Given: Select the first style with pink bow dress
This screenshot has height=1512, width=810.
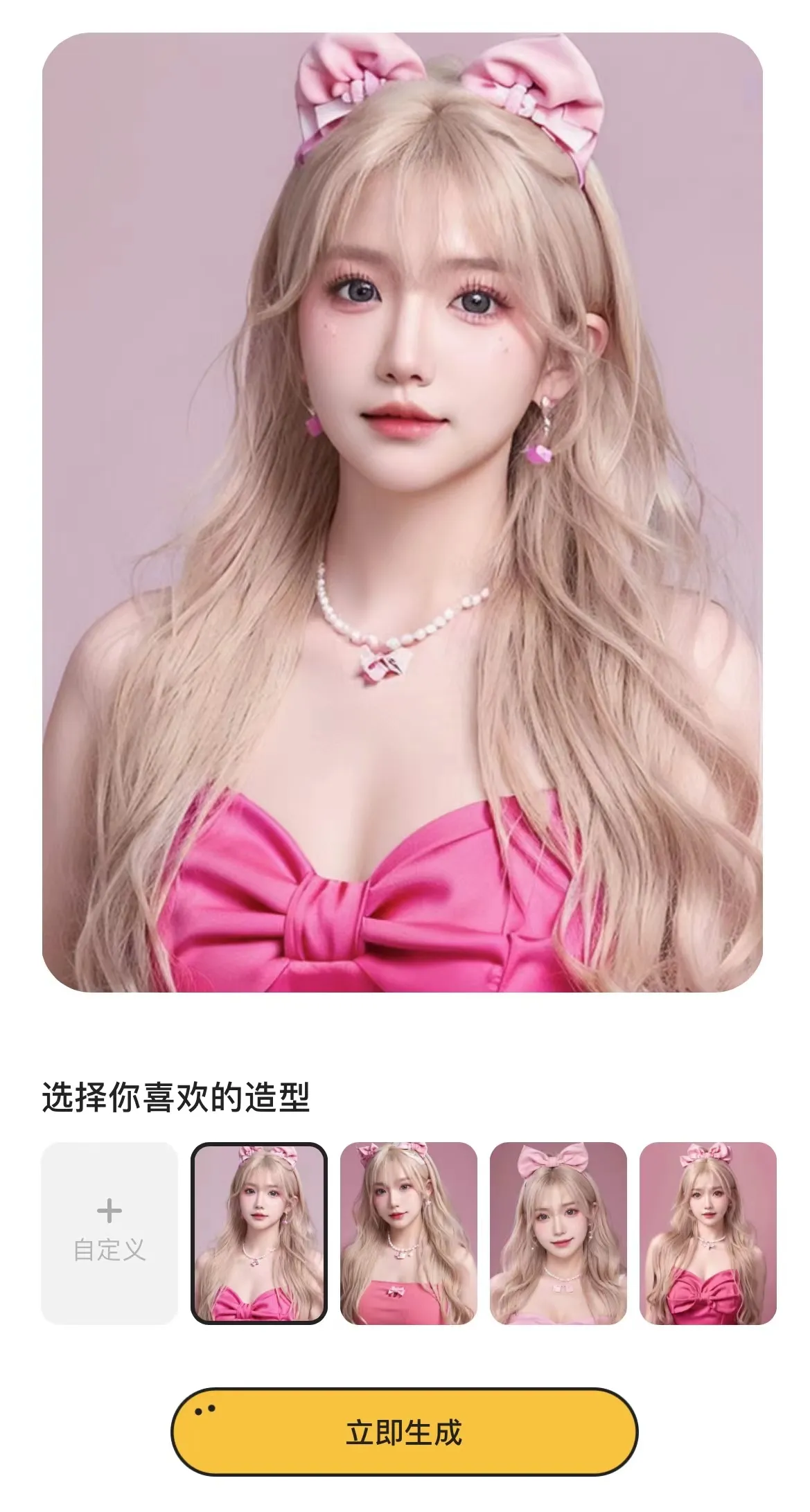Looking at the screenshot, I should (x=258, y=1233).
